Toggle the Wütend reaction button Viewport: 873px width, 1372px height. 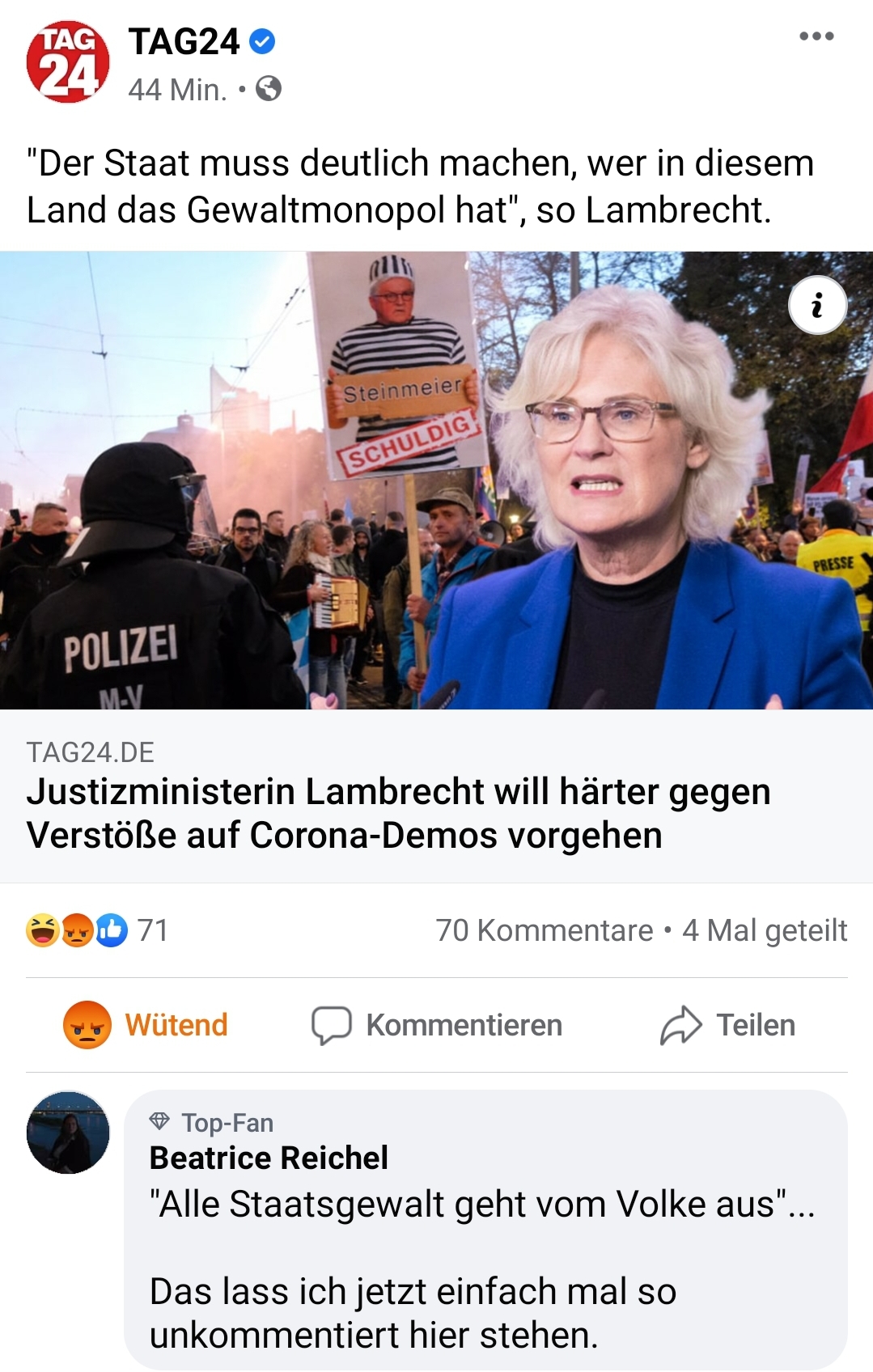click(x=146, y=1025)
